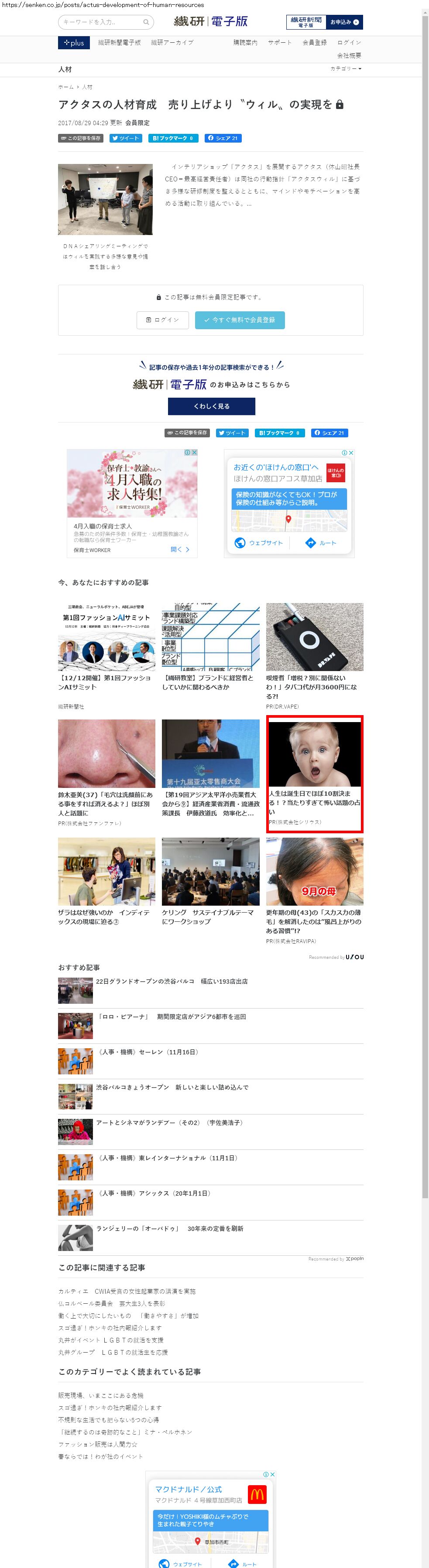Open the +plus navigation tab
Viewport: 429px width, 1568px height.
(x=74, y=43)
